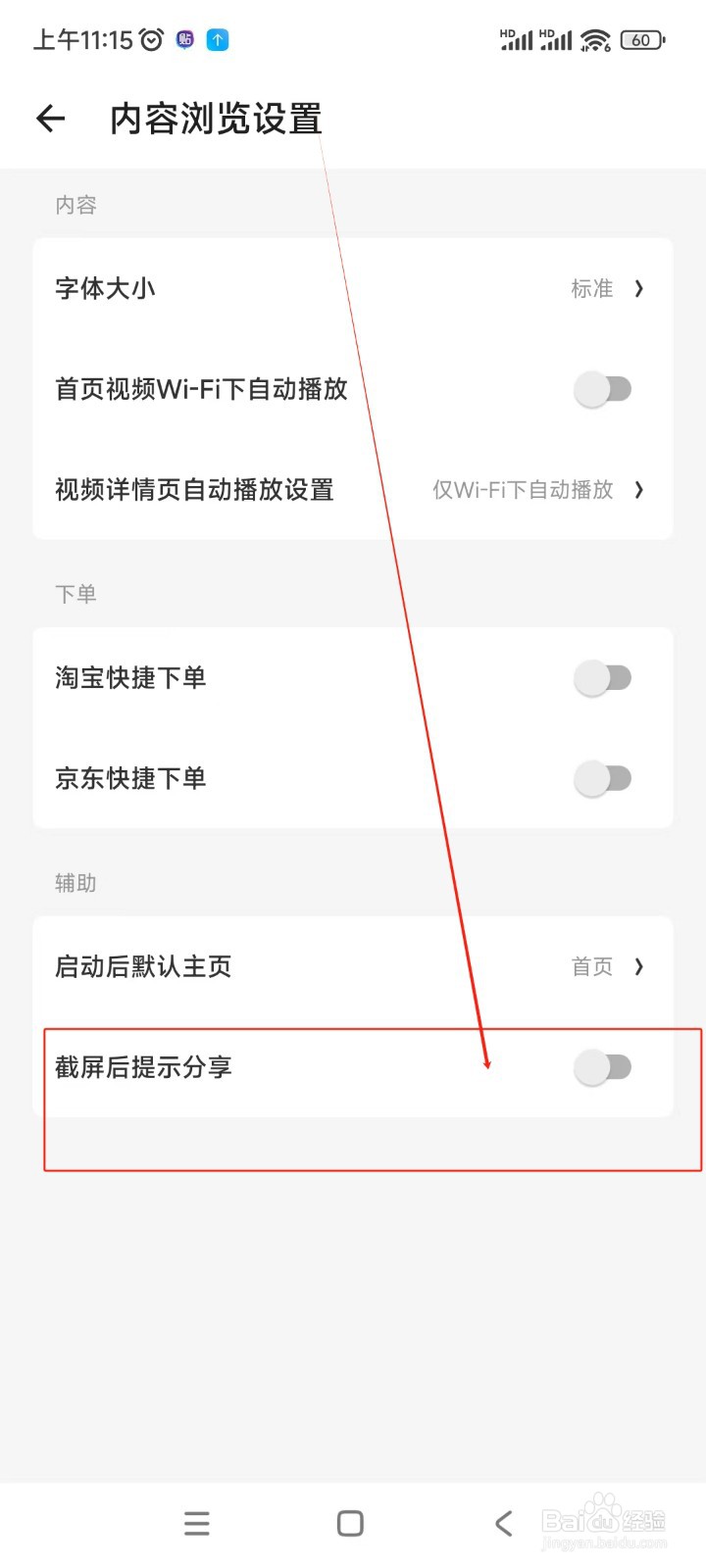The width and height of the screenshot is (706, 1568).
Task: Open the 字体大小 options
Action: pyautogui.click(x=105, y=288)
